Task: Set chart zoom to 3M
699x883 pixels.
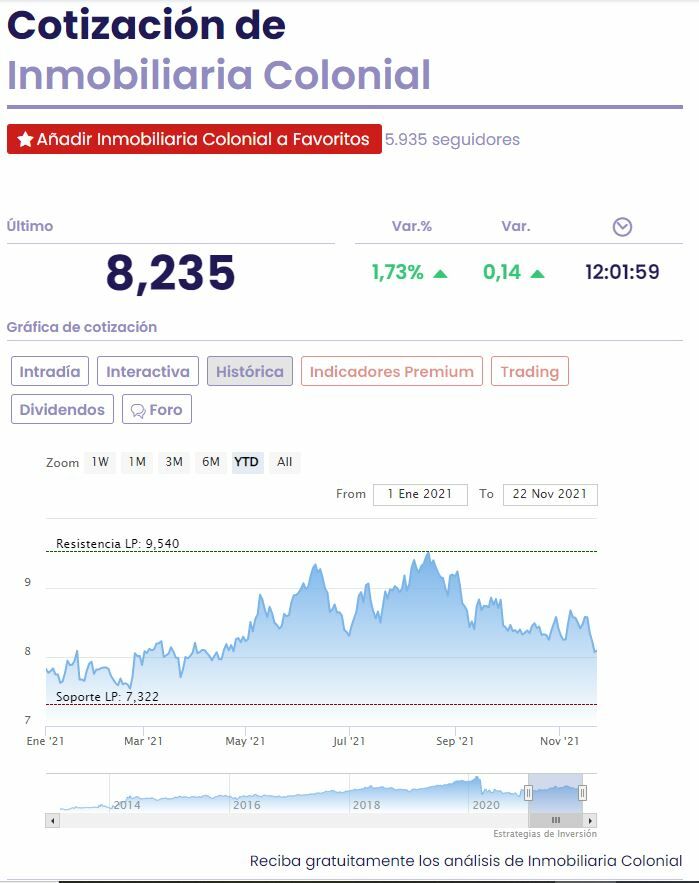Action: point(174,462)
